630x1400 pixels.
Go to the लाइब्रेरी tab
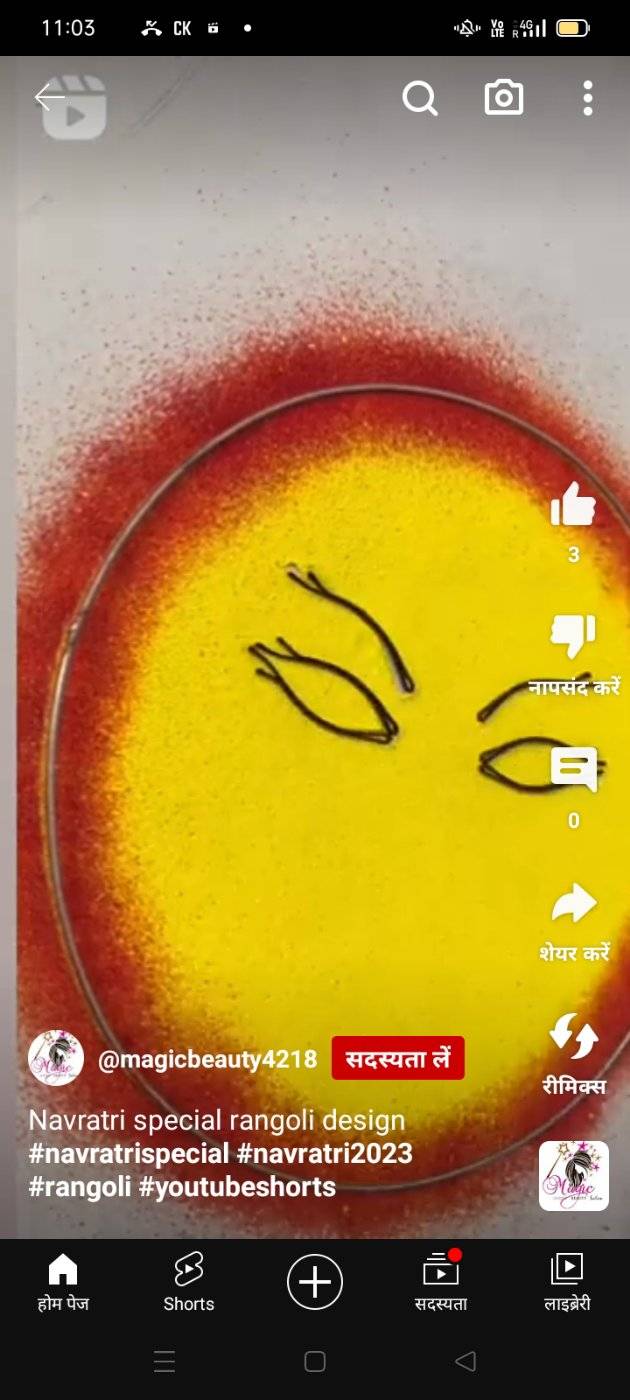point(567,1282)
